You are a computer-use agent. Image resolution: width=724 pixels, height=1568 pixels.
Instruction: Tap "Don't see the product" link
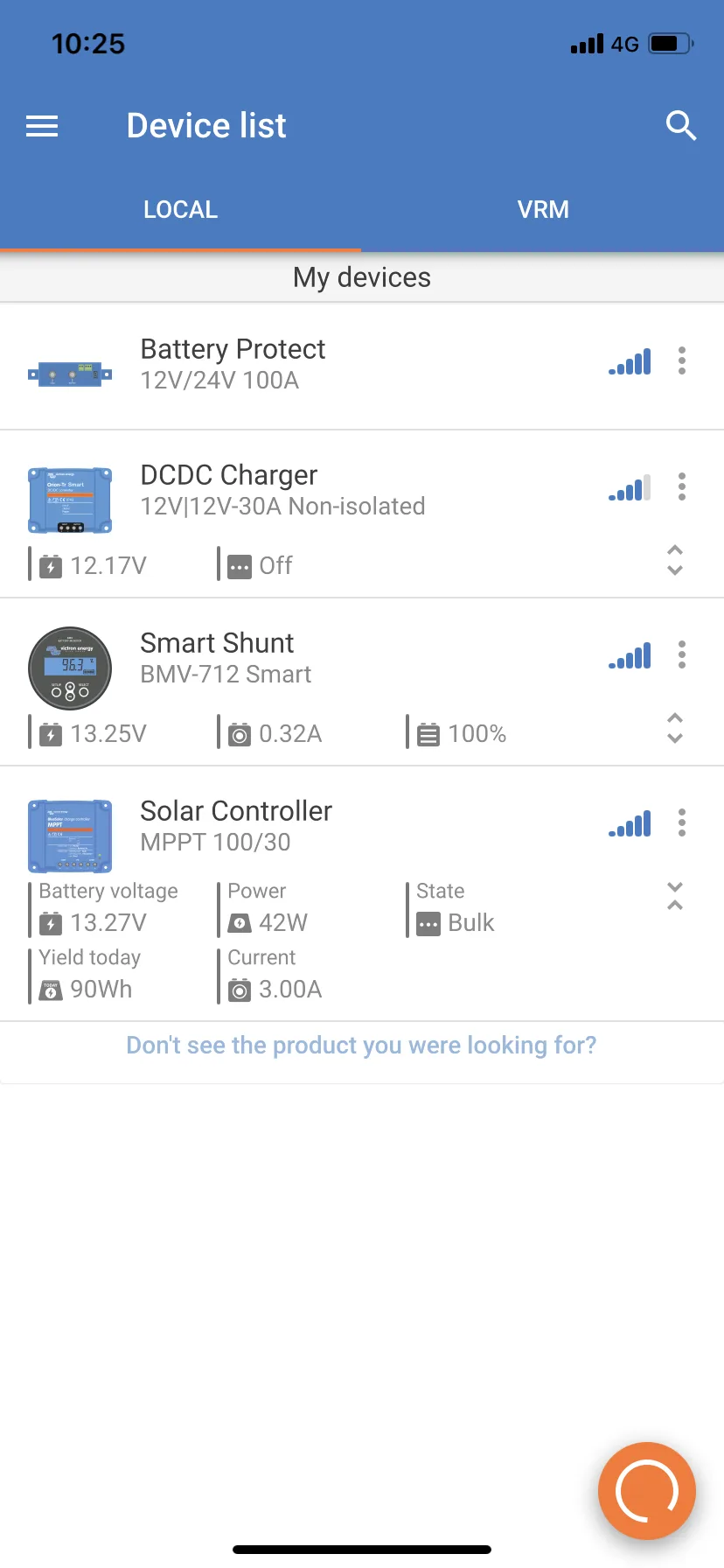click(x=361, y=1046)
